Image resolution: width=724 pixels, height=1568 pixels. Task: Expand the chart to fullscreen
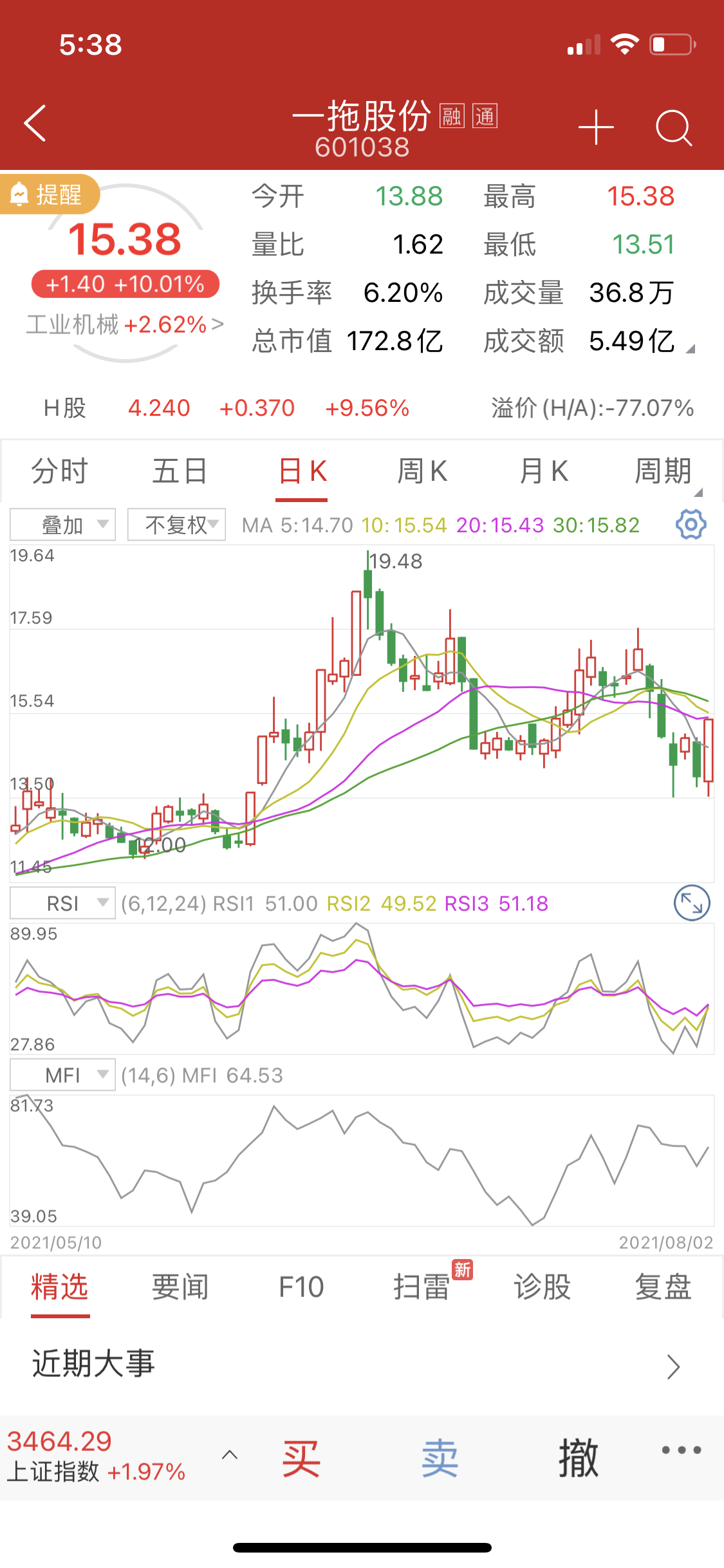click(x=692, y=903)
